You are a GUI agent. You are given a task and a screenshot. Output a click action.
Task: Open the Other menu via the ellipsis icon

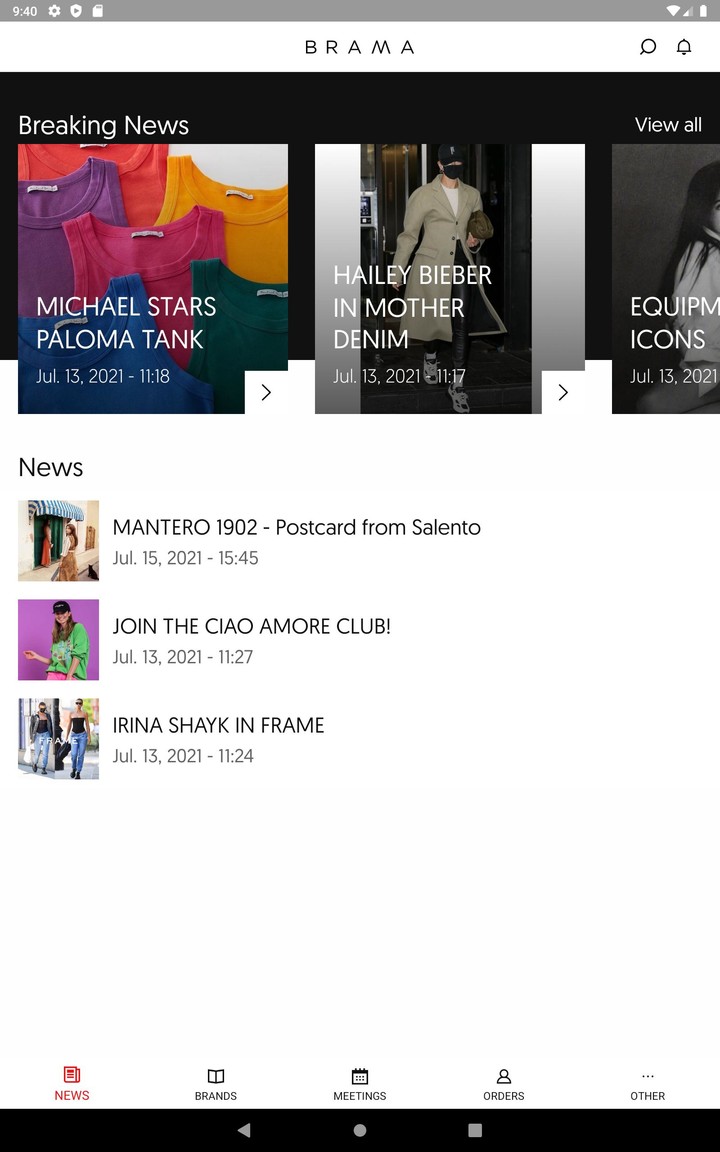[647, 1077]
